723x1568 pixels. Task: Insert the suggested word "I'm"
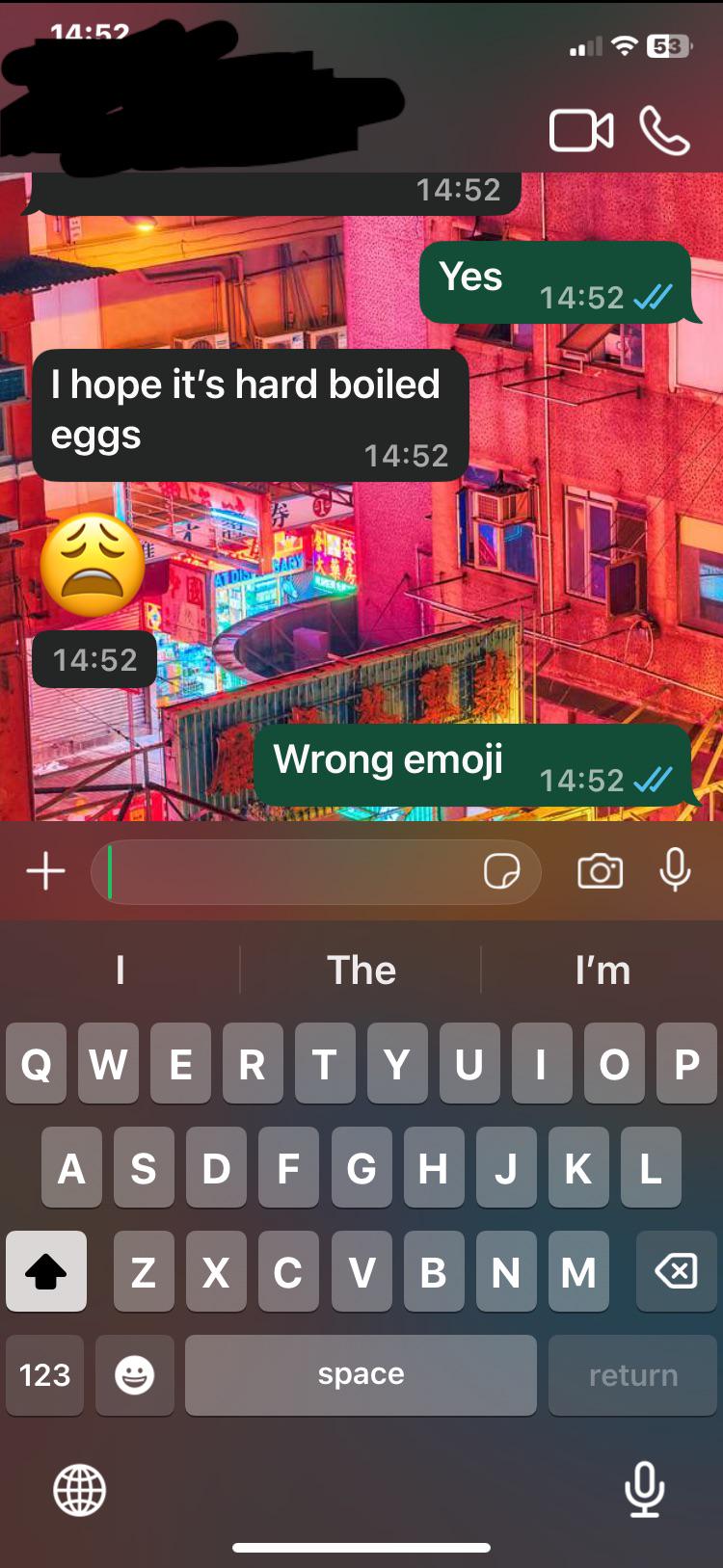tap(602, 970)
